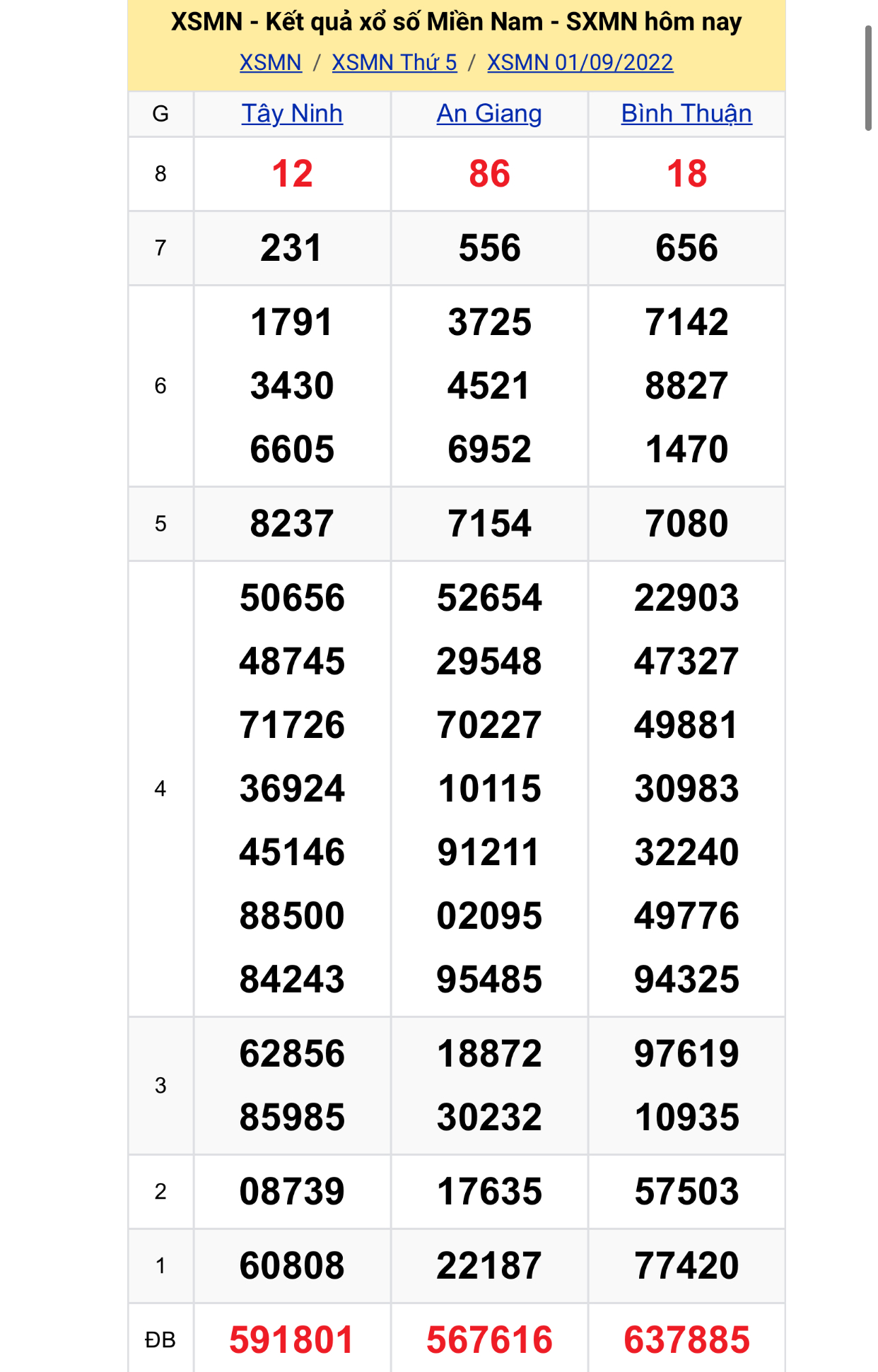This screenshot has width=878, height=1372.
Task: Open the XSMN 01/09/2022 dated results link
Action: [579, 64]
